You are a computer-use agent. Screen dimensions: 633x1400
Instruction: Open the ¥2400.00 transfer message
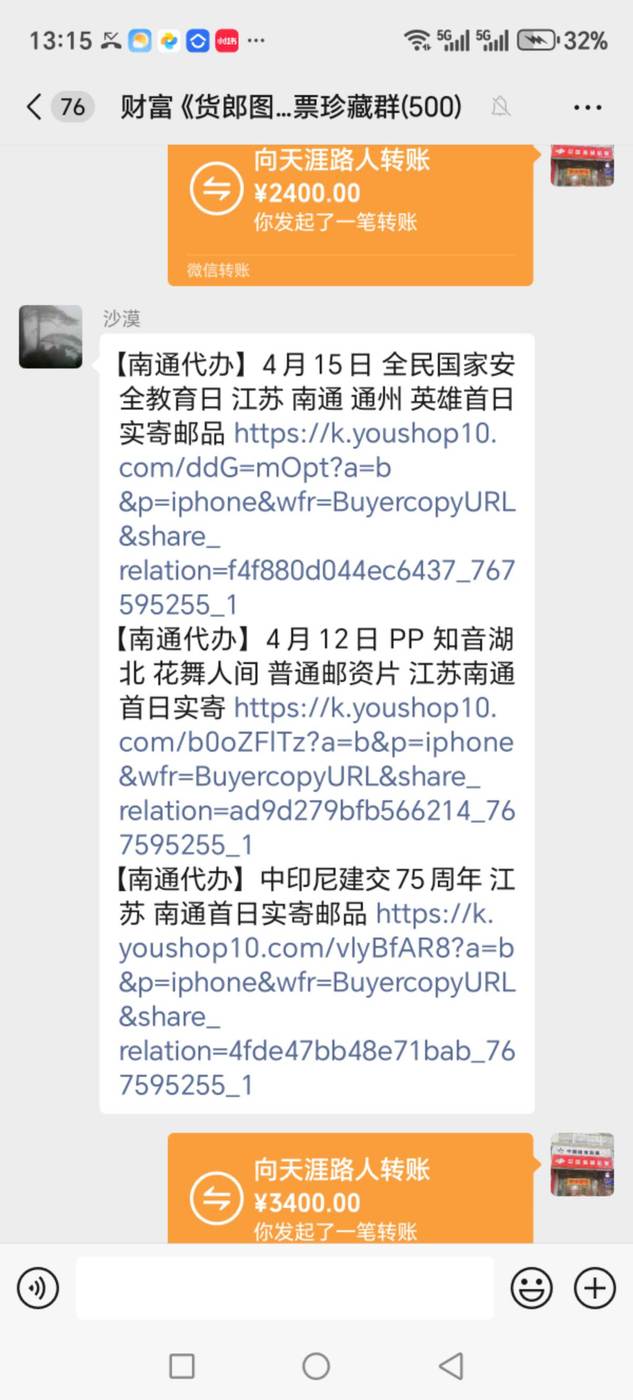coord(350,214)
